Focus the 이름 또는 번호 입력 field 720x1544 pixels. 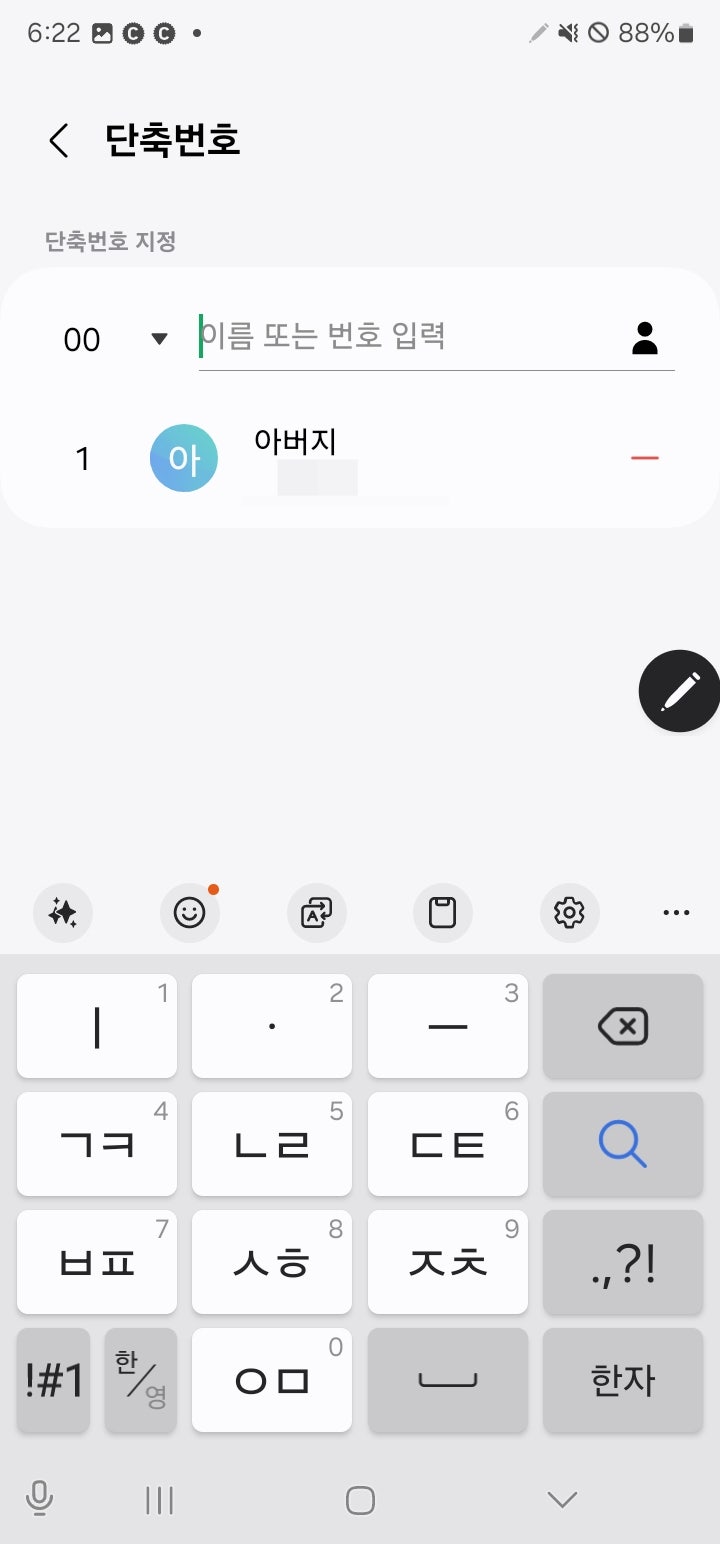pos(412,336)
